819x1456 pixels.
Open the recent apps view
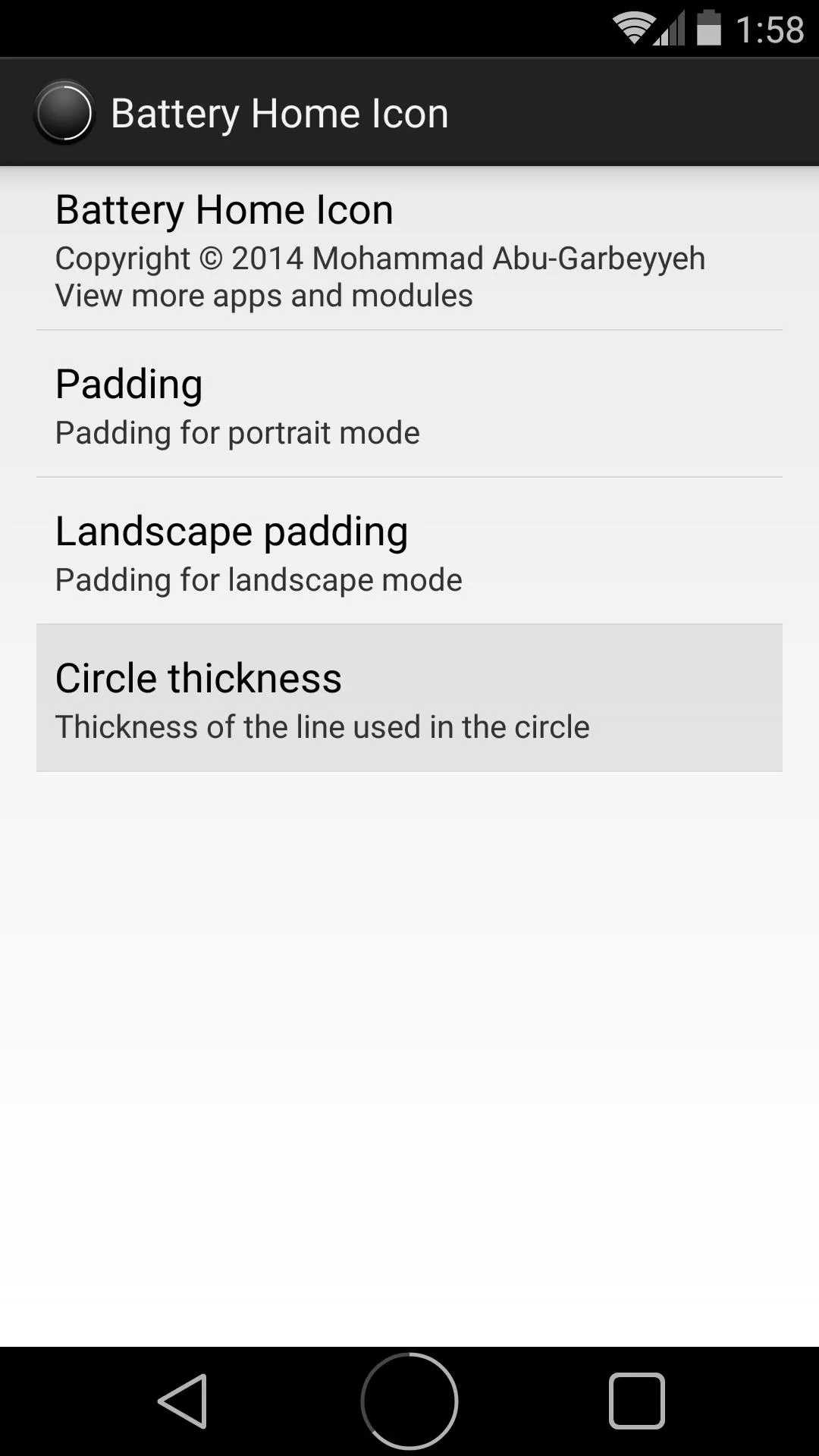636,1401
